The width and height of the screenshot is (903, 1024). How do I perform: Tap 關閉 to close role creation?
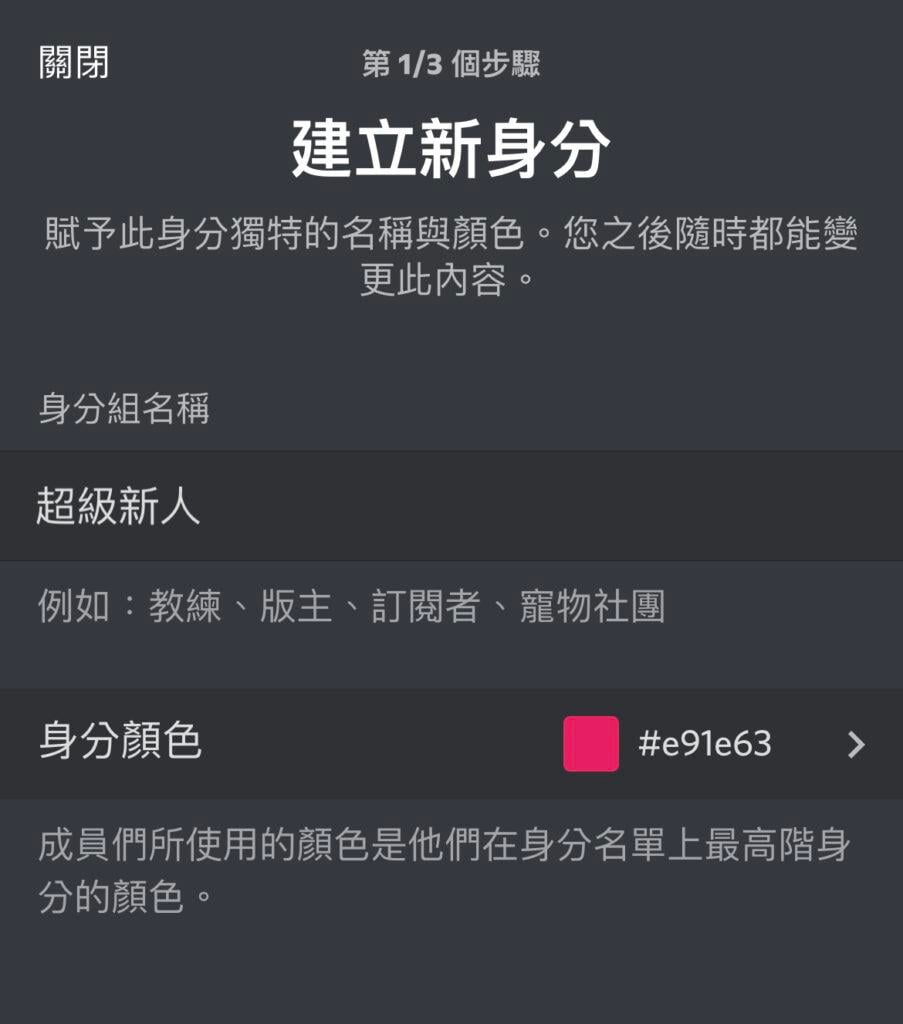click(x=74, y=62)
